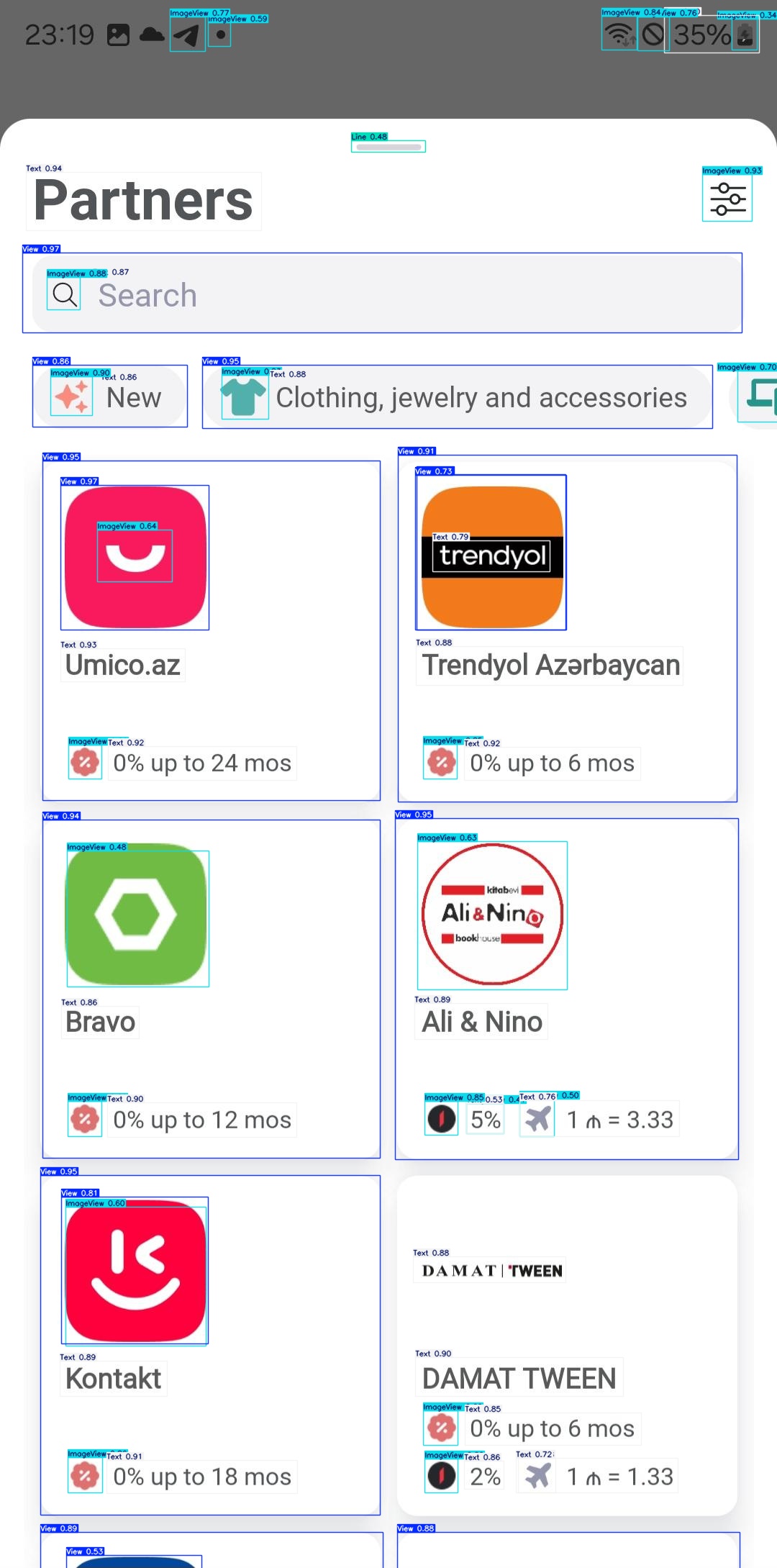
Task: Open the Ali & Nino partner card
Action: click(x=567, y=989)
